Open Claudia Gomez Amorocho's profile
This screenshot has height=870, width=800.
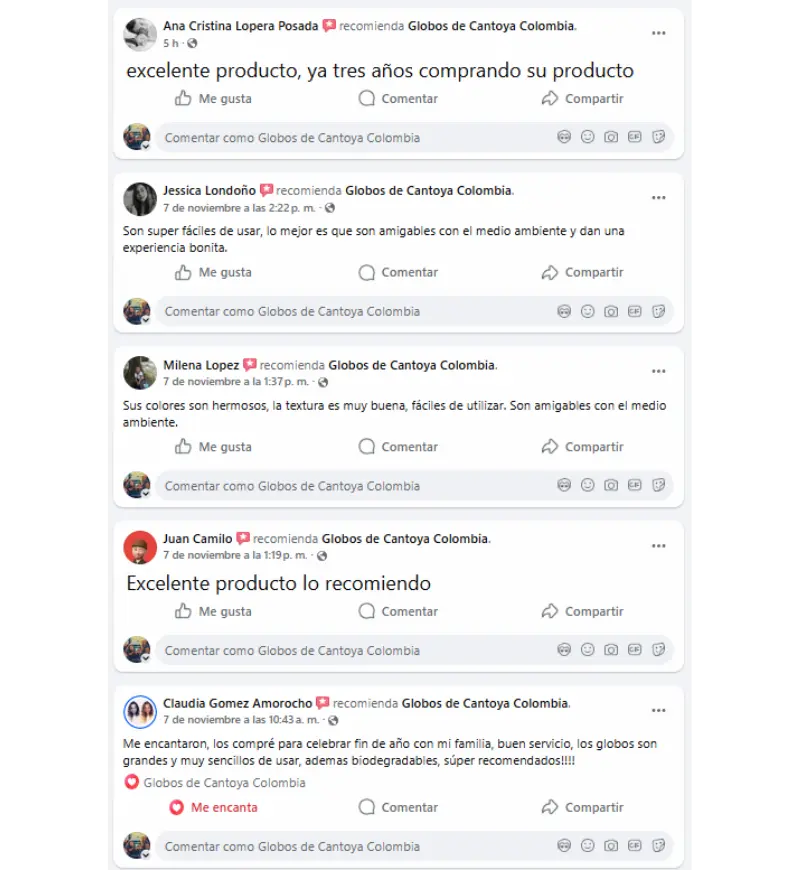tap(237, 703)
